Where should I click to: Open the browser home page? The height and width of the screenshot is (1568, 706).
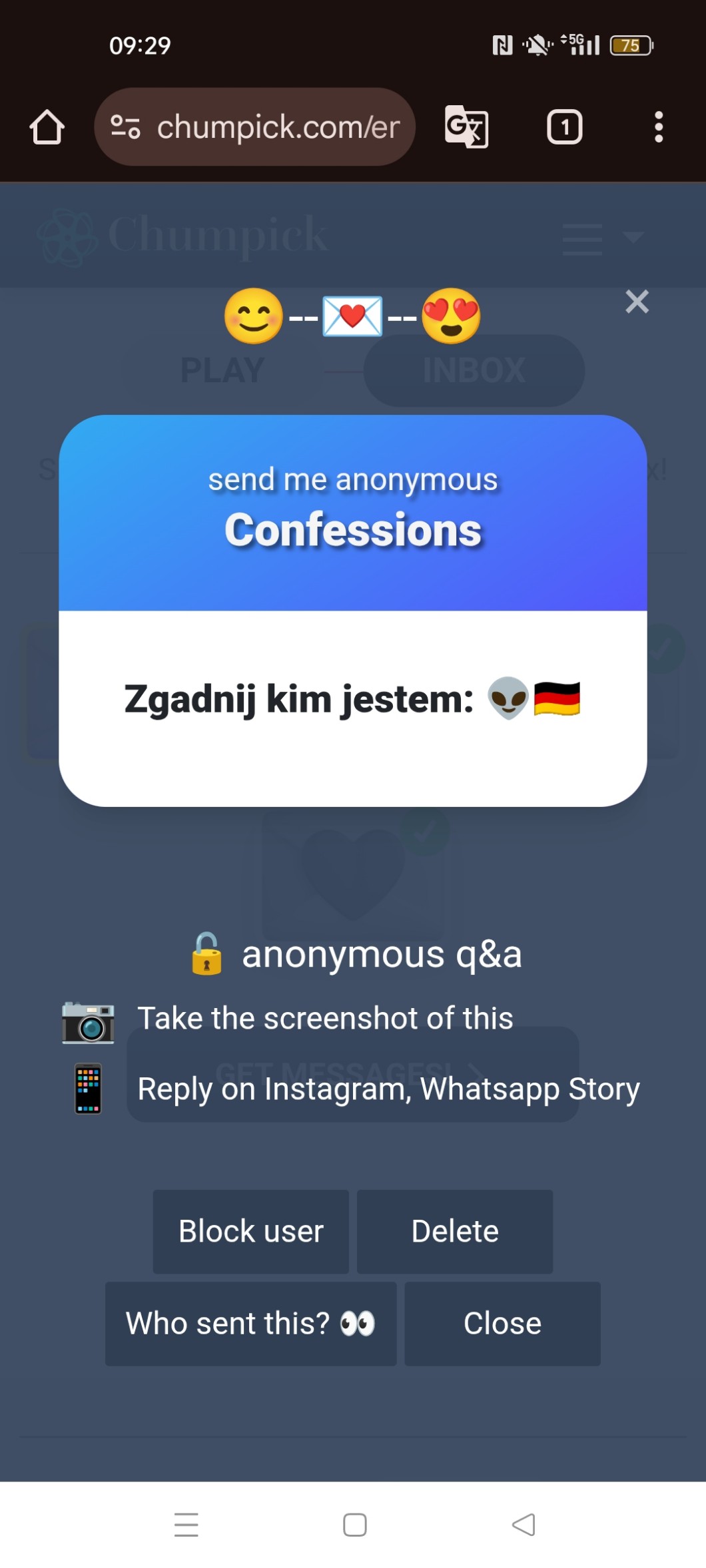pos(47,127)
